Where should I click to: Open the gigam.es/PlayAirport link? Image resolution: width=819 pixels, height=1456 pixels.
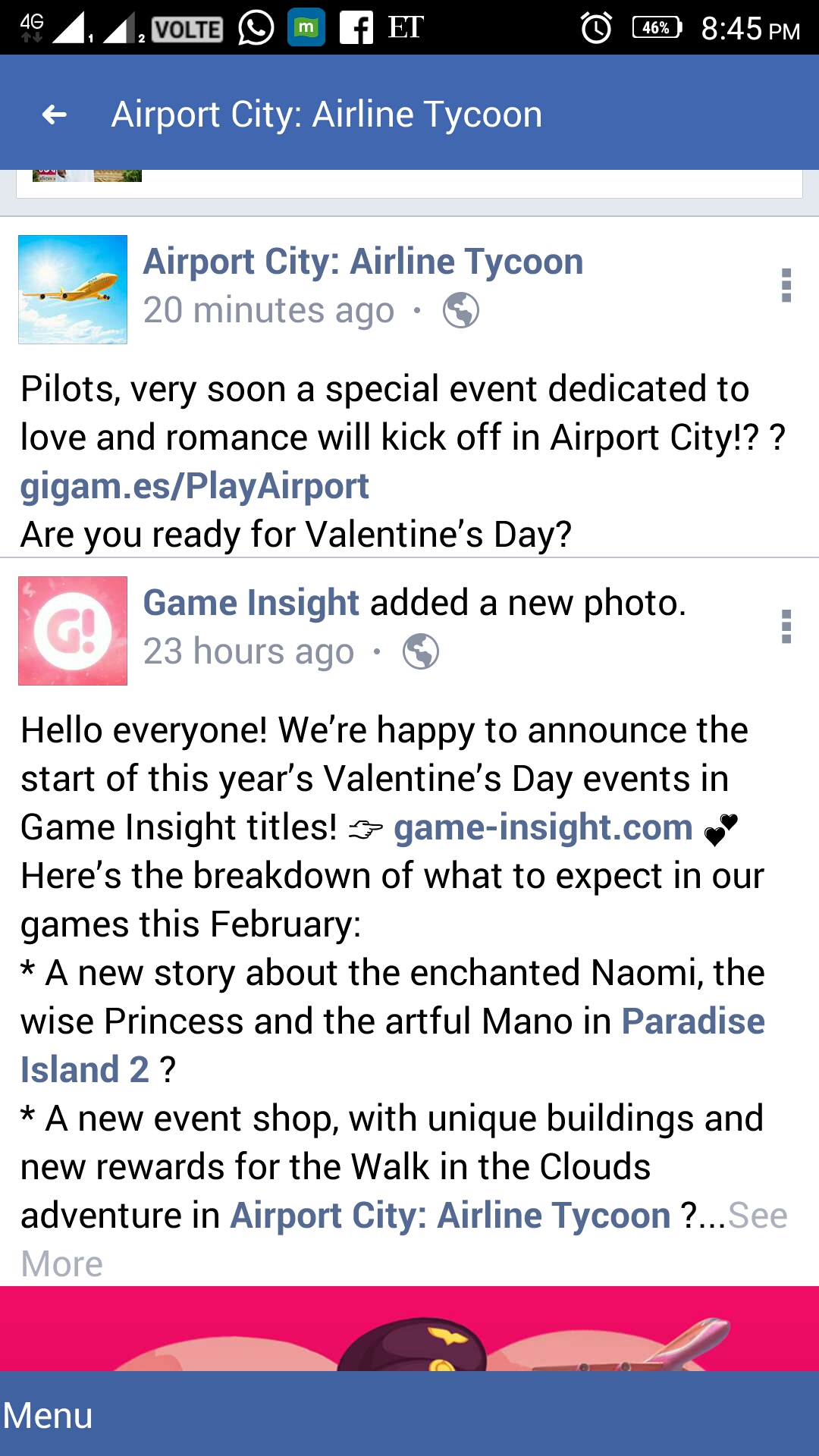(x=194, y=486)
